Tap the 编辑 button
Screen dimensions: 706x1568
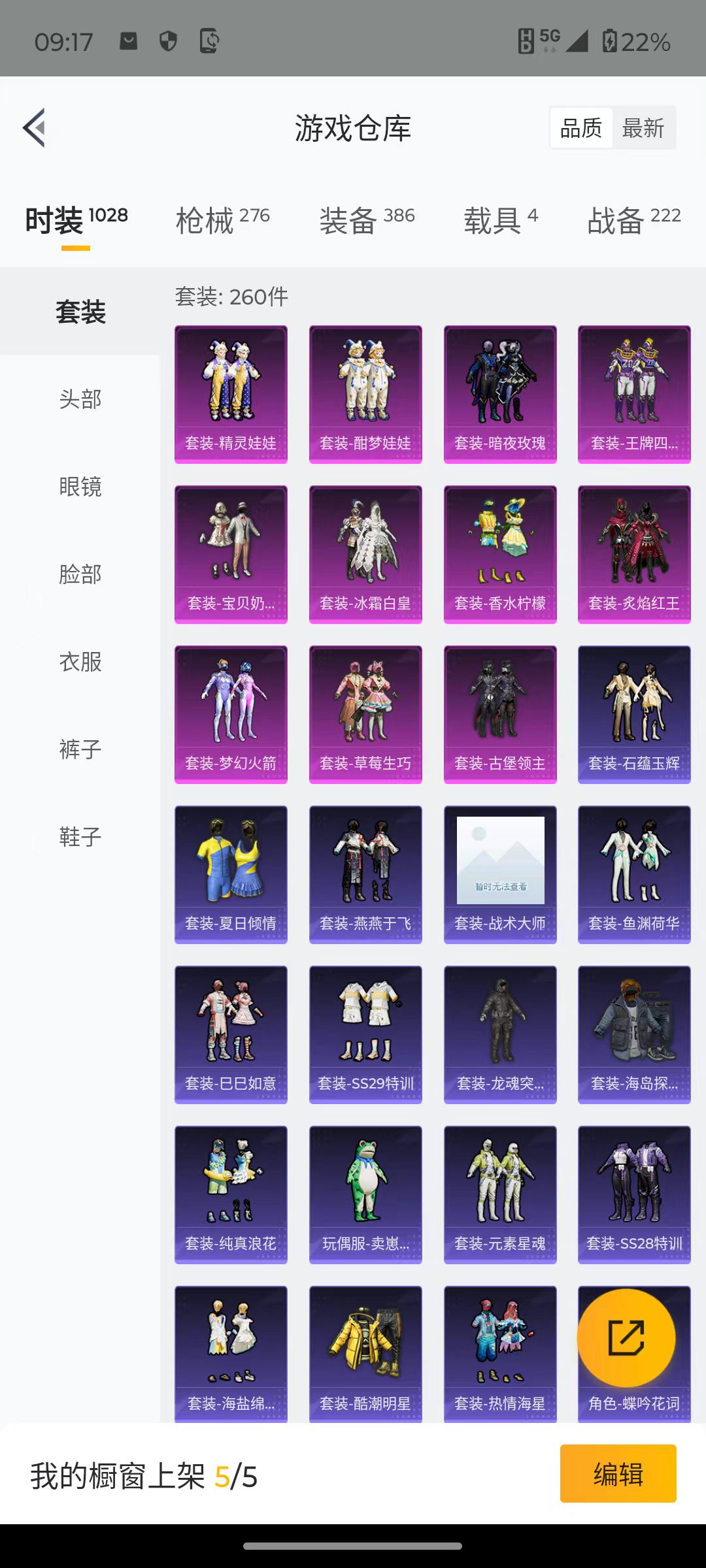(618, 1473)
